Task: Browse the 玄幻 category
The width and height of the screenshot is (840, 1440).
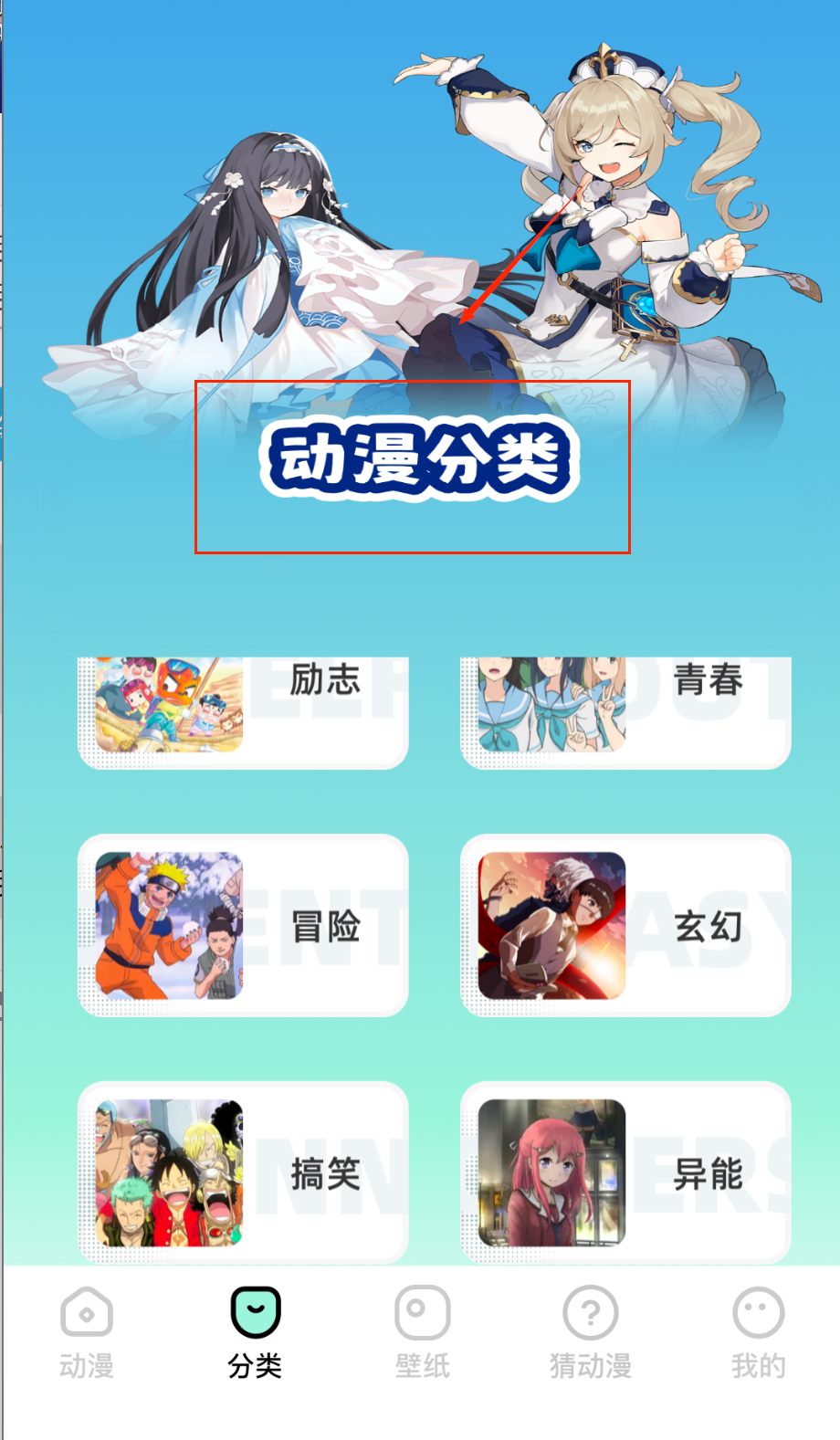Action: click(x=625, y=925)
